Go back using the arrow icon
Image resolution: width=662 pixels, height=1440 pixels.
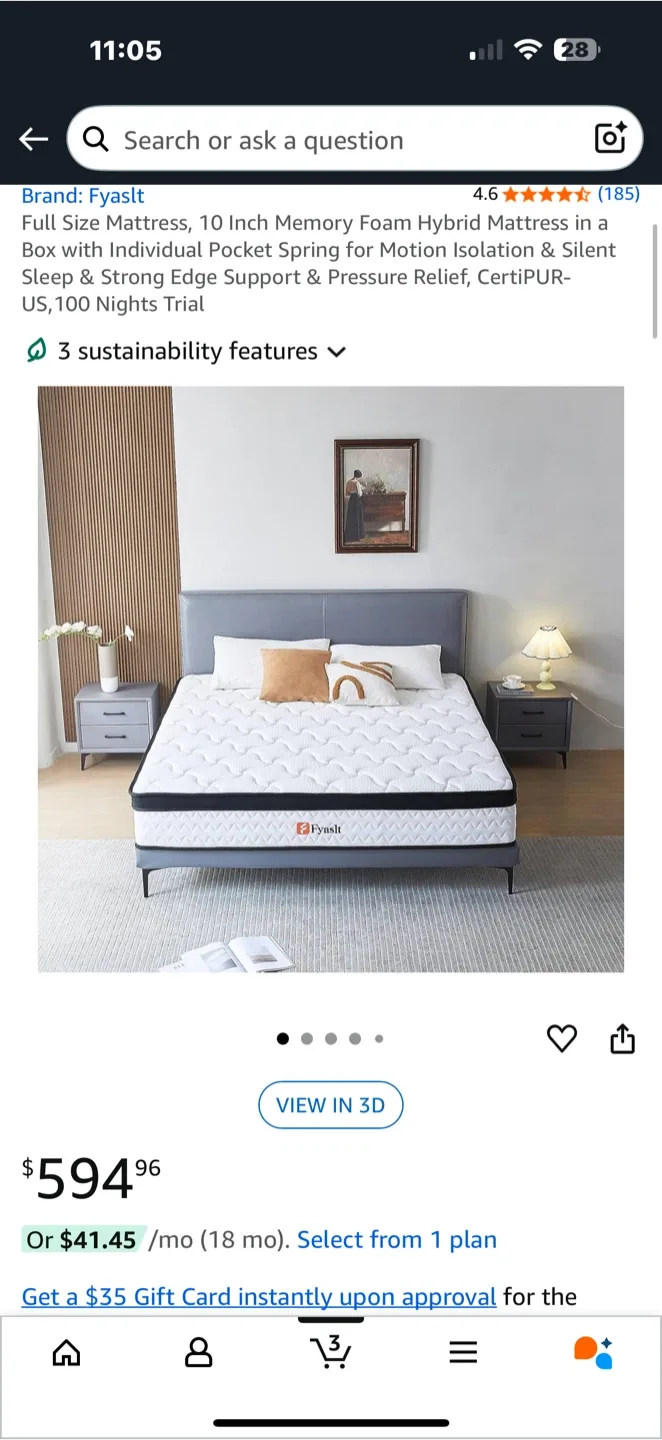point(34,140)
